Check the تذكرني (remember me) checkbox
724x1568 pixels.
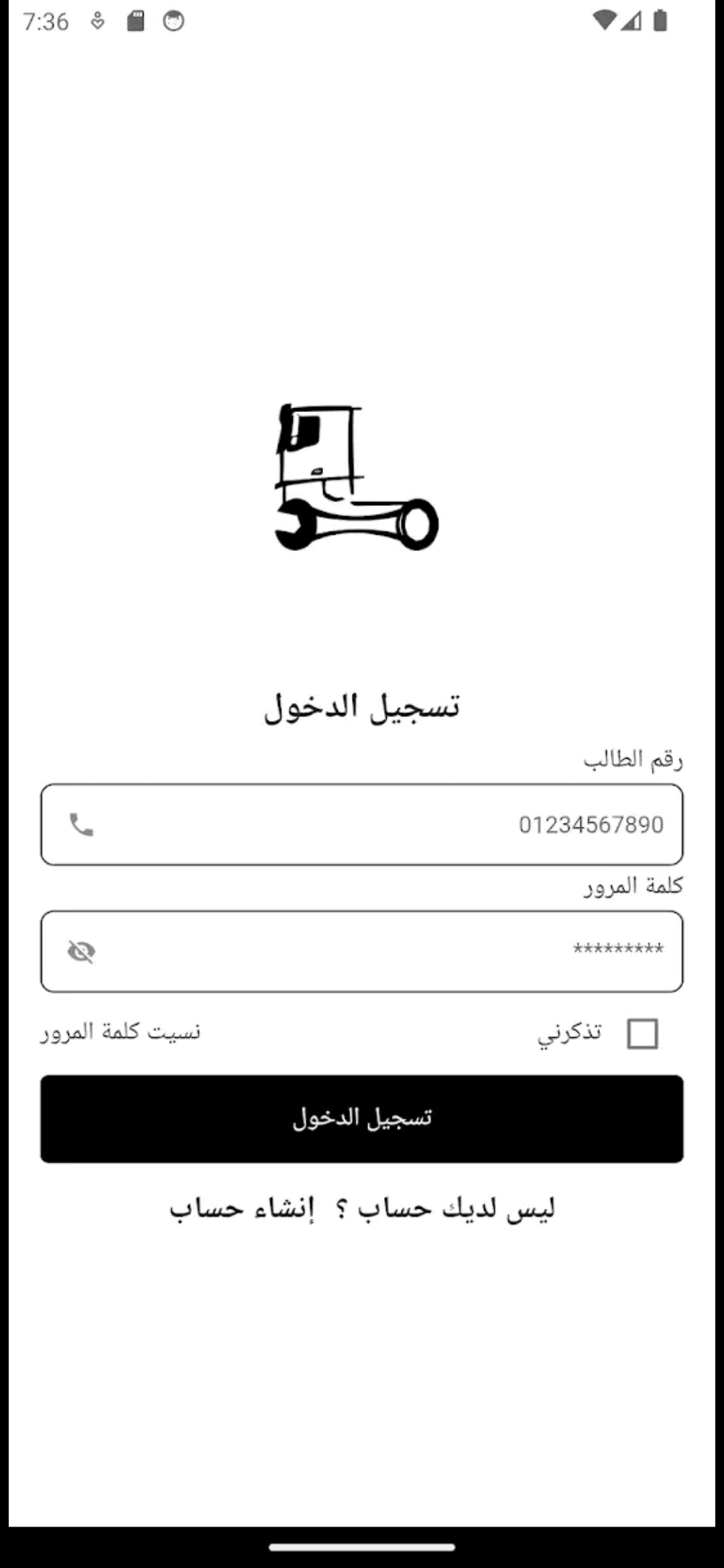click(642, 1033)
